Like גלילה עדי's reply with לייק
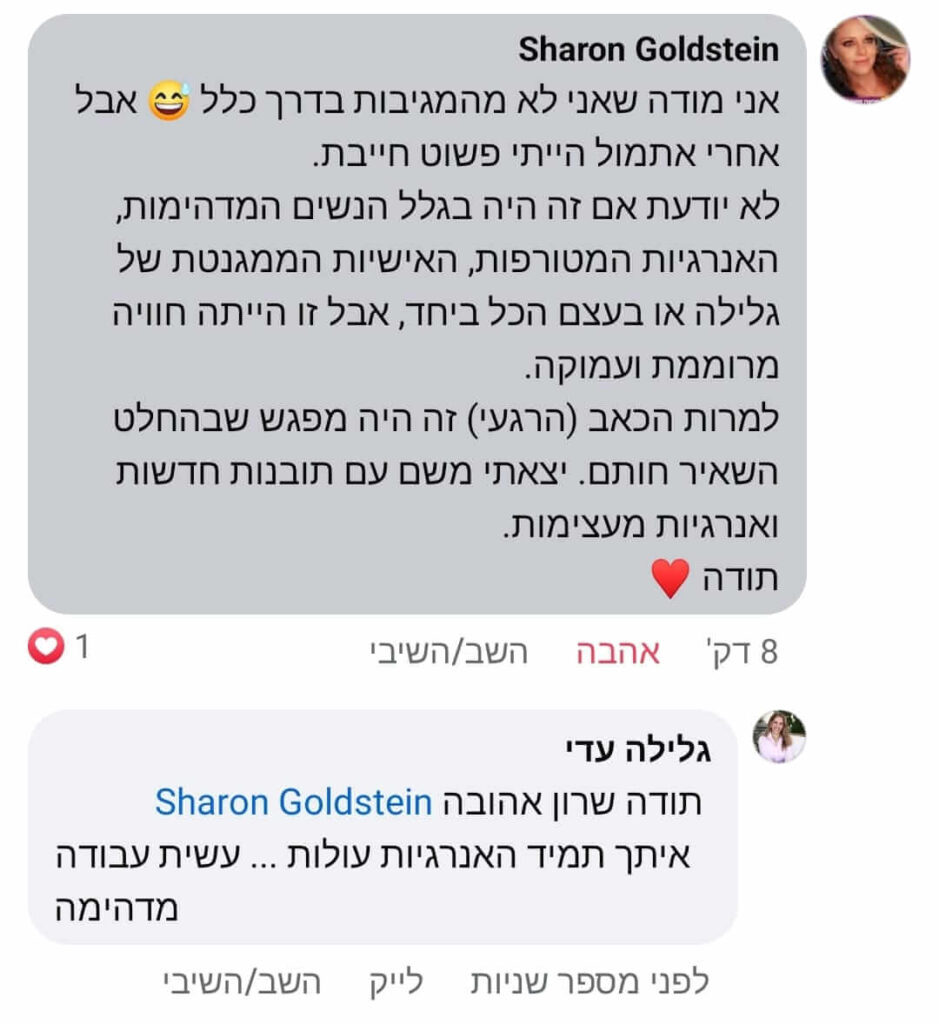Screen dimensions: 939x1024 [393, 982]
